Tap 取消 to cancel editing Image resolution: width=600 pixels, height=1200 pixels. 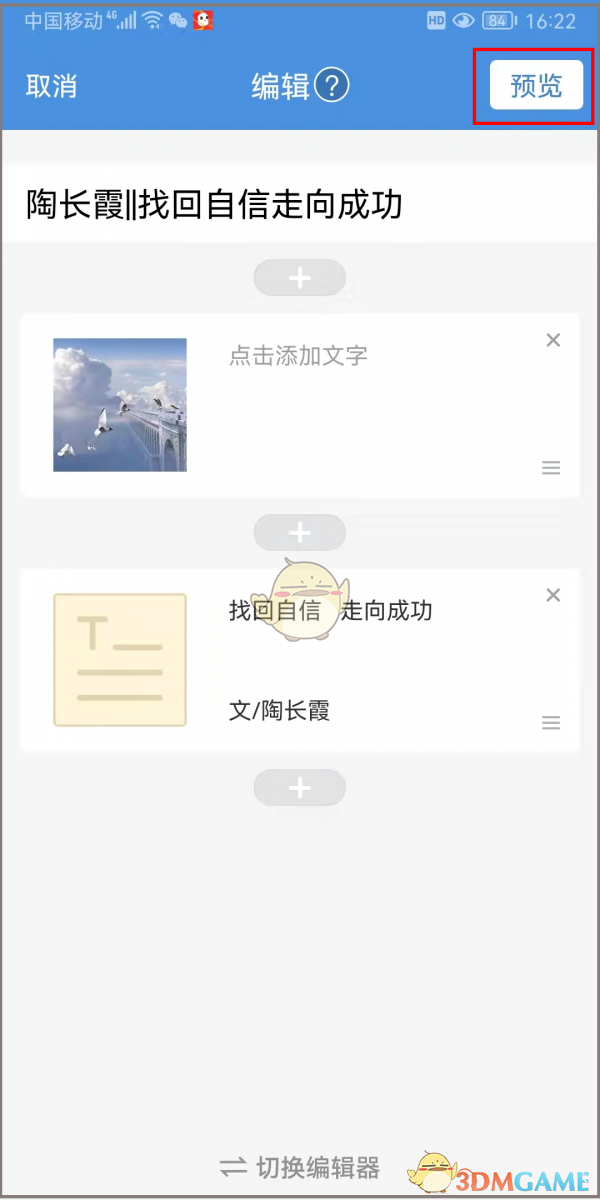point(51,87)
